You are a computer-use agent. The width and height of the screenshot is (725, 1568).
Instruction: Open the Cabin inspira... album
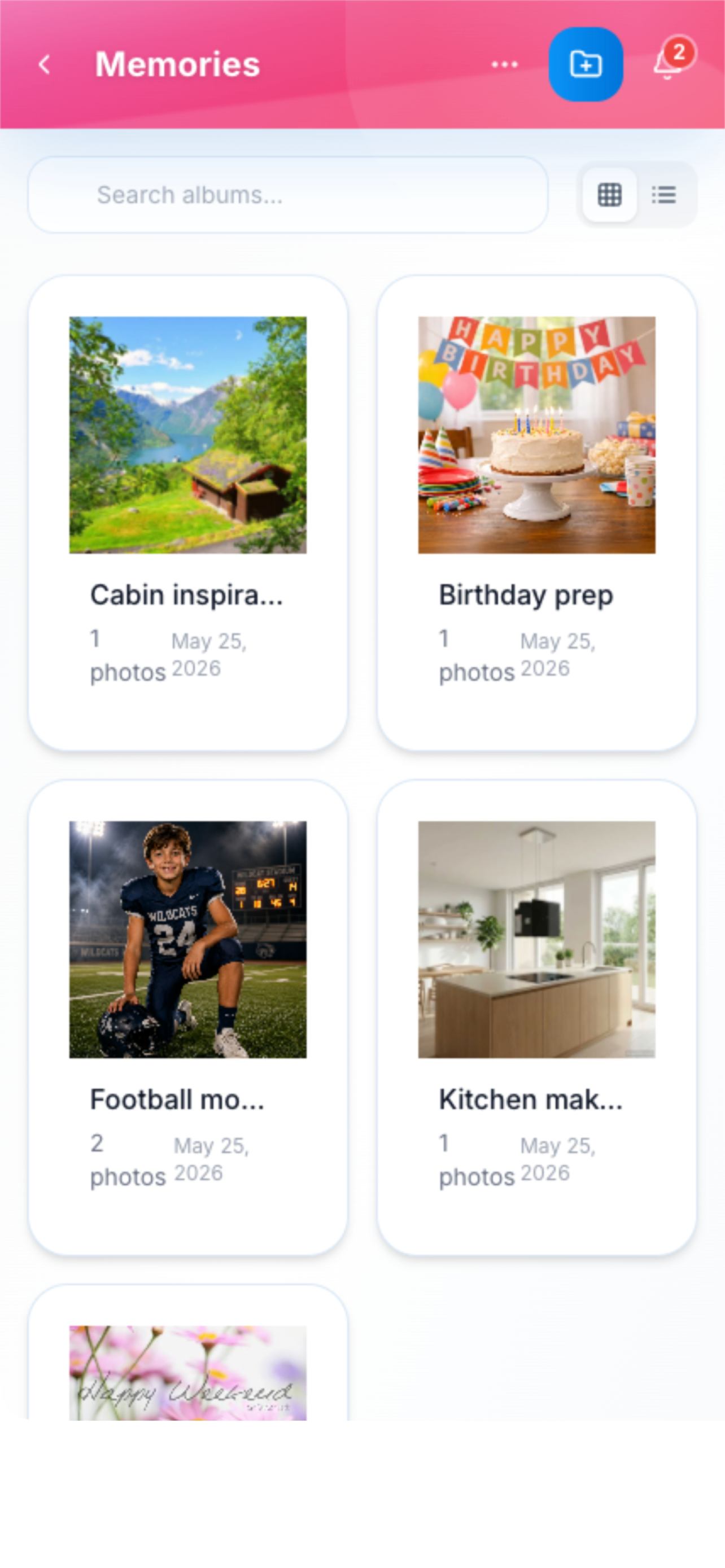(188, 513)
